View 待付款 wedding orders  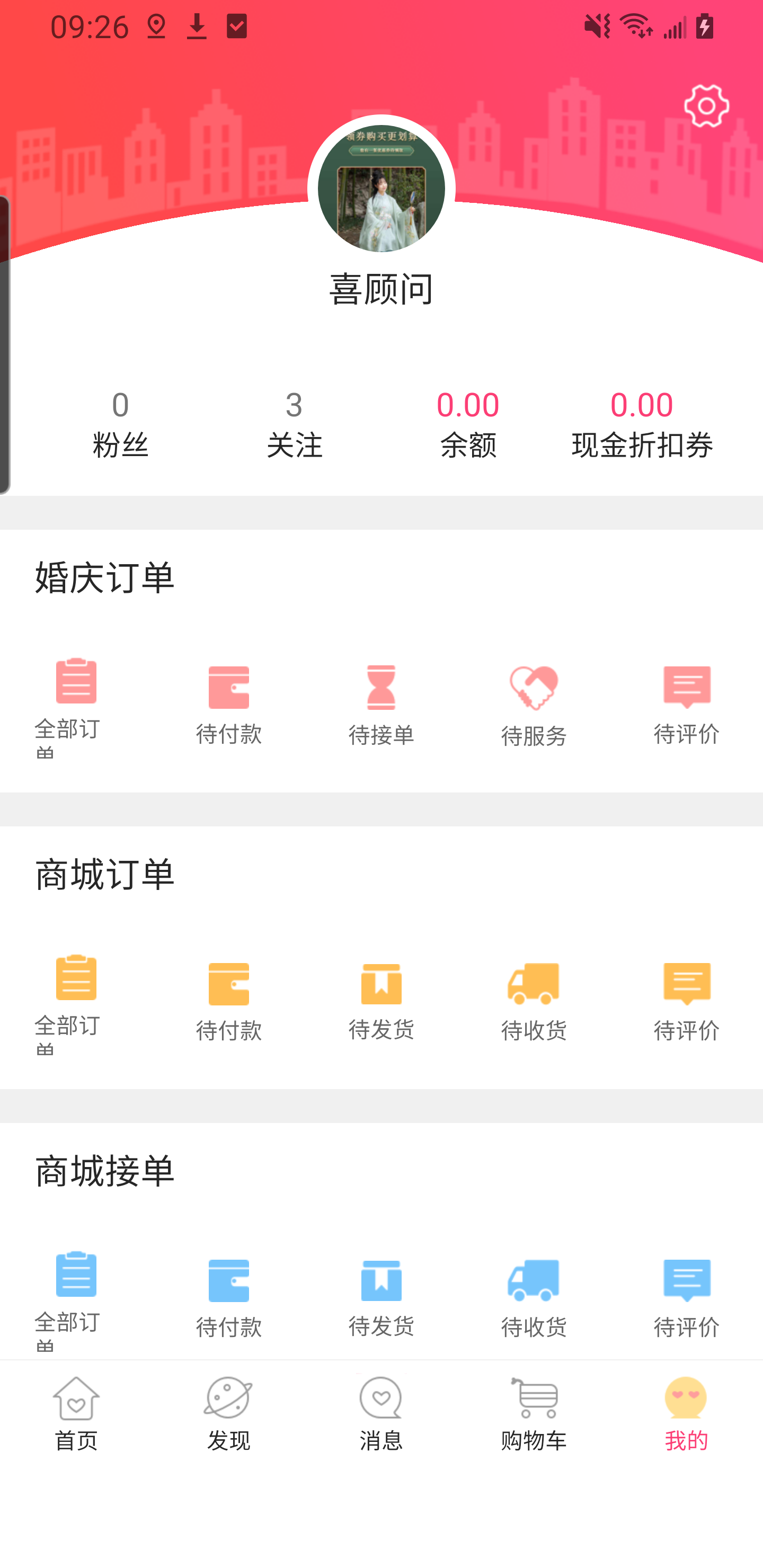click(228, 703)
